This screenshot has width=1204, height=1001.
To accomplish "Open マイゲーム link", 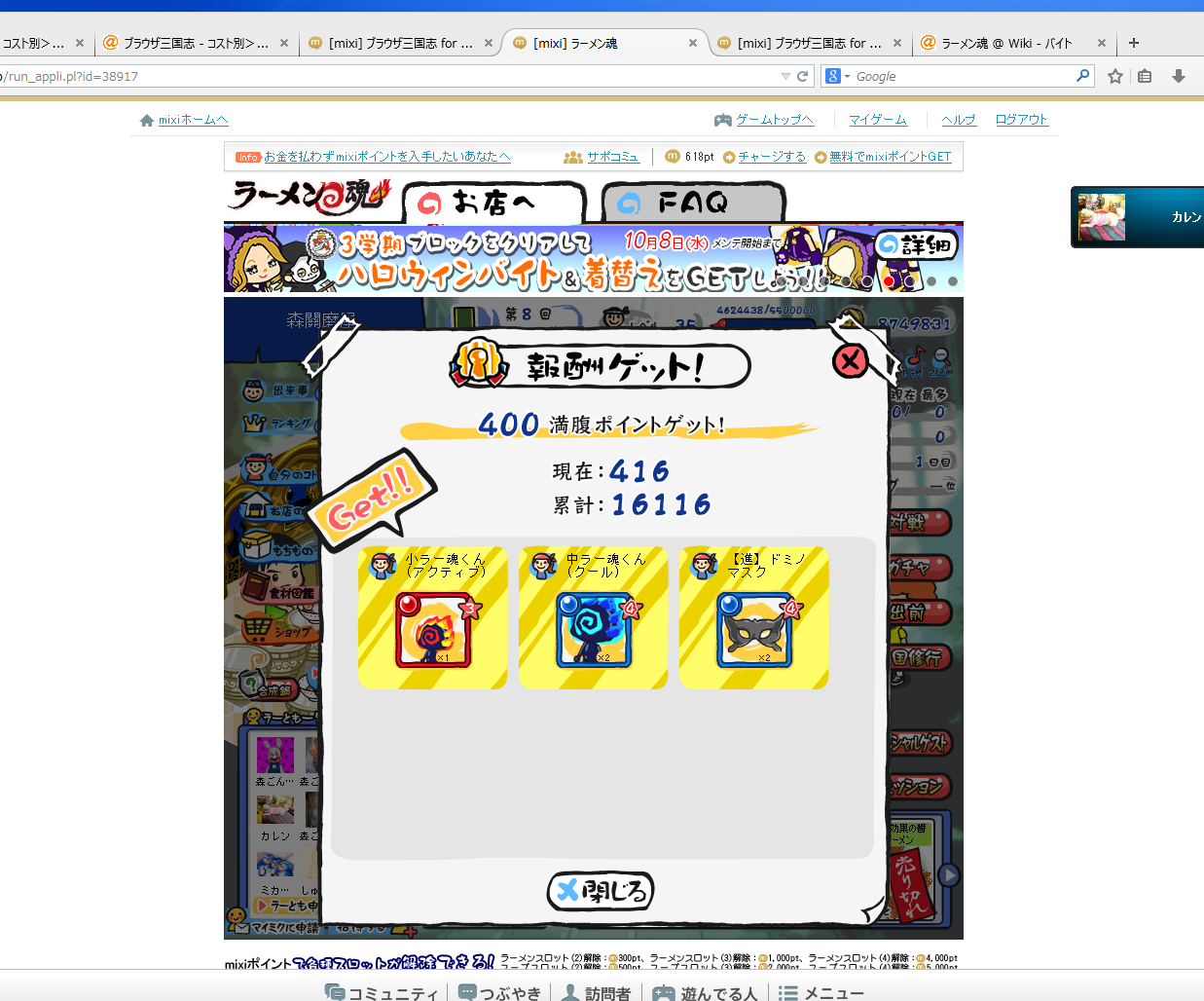I will [877, 120].
